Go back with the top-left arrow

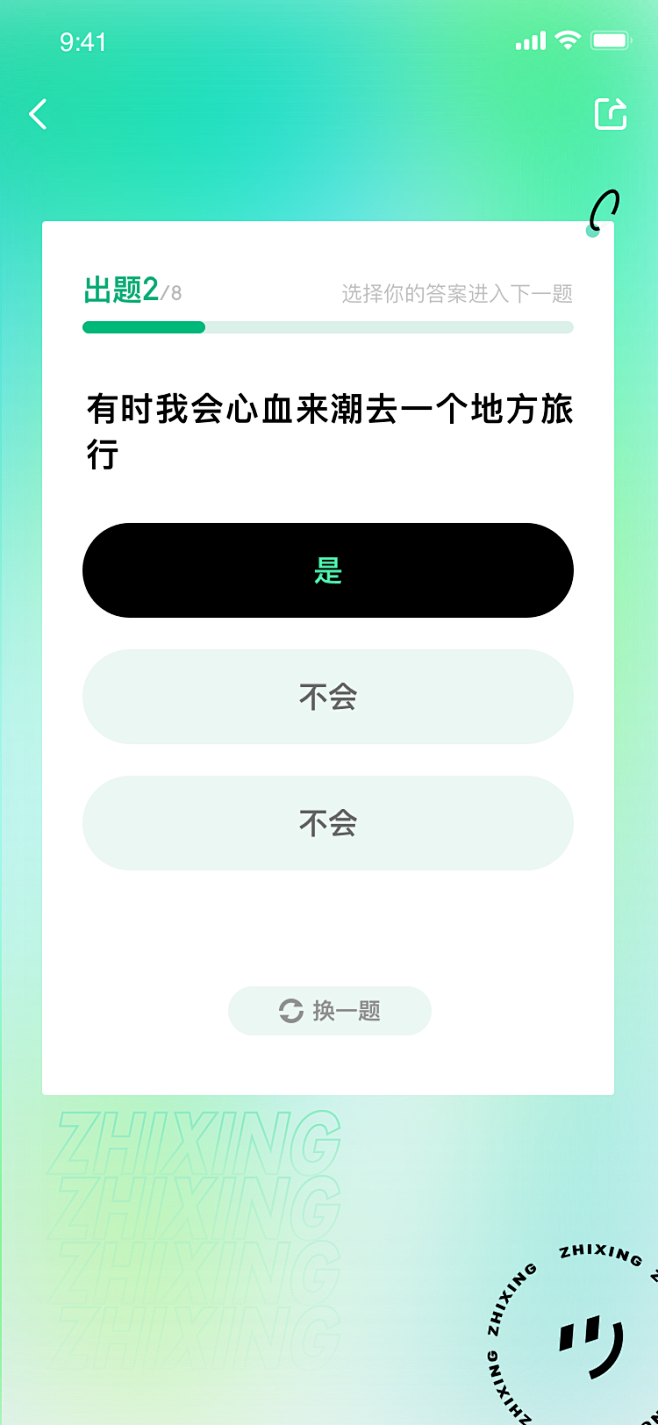(38, 114)
